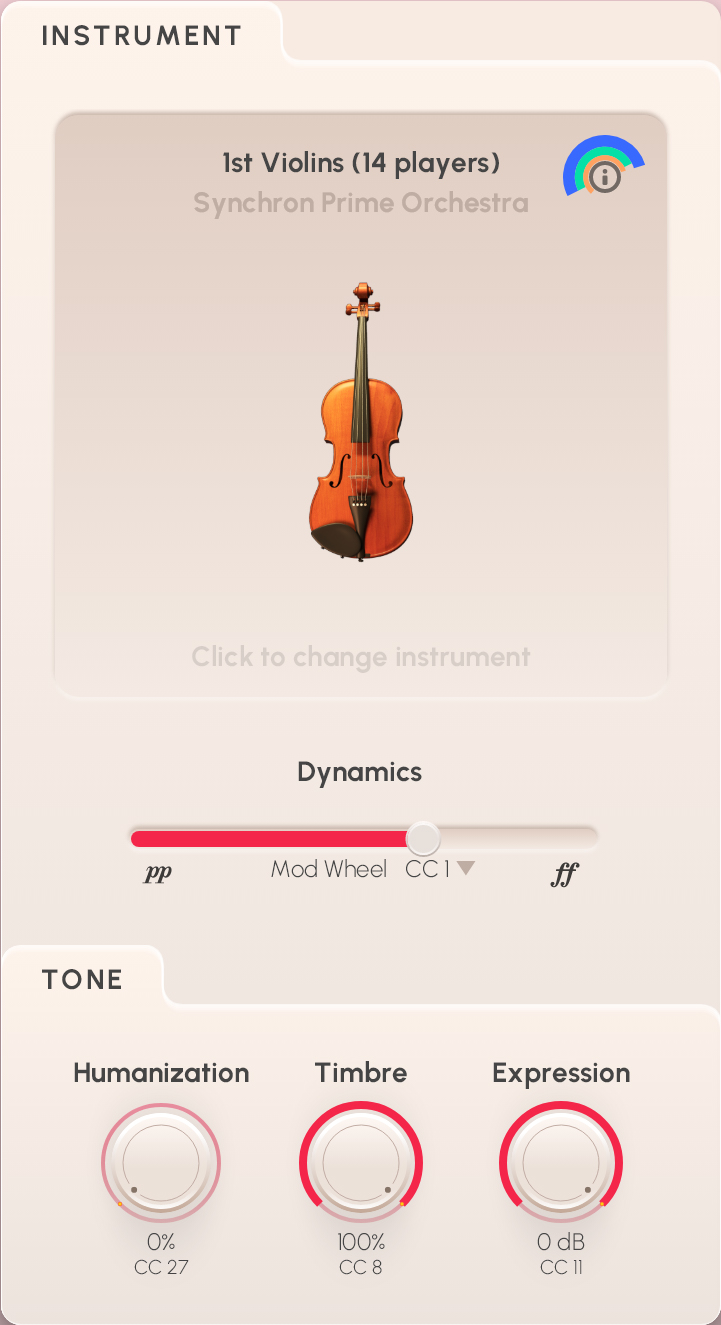Open the instrument info icon
The width and height of the screenshot is (721, 1325).
(x=605, y=177)
